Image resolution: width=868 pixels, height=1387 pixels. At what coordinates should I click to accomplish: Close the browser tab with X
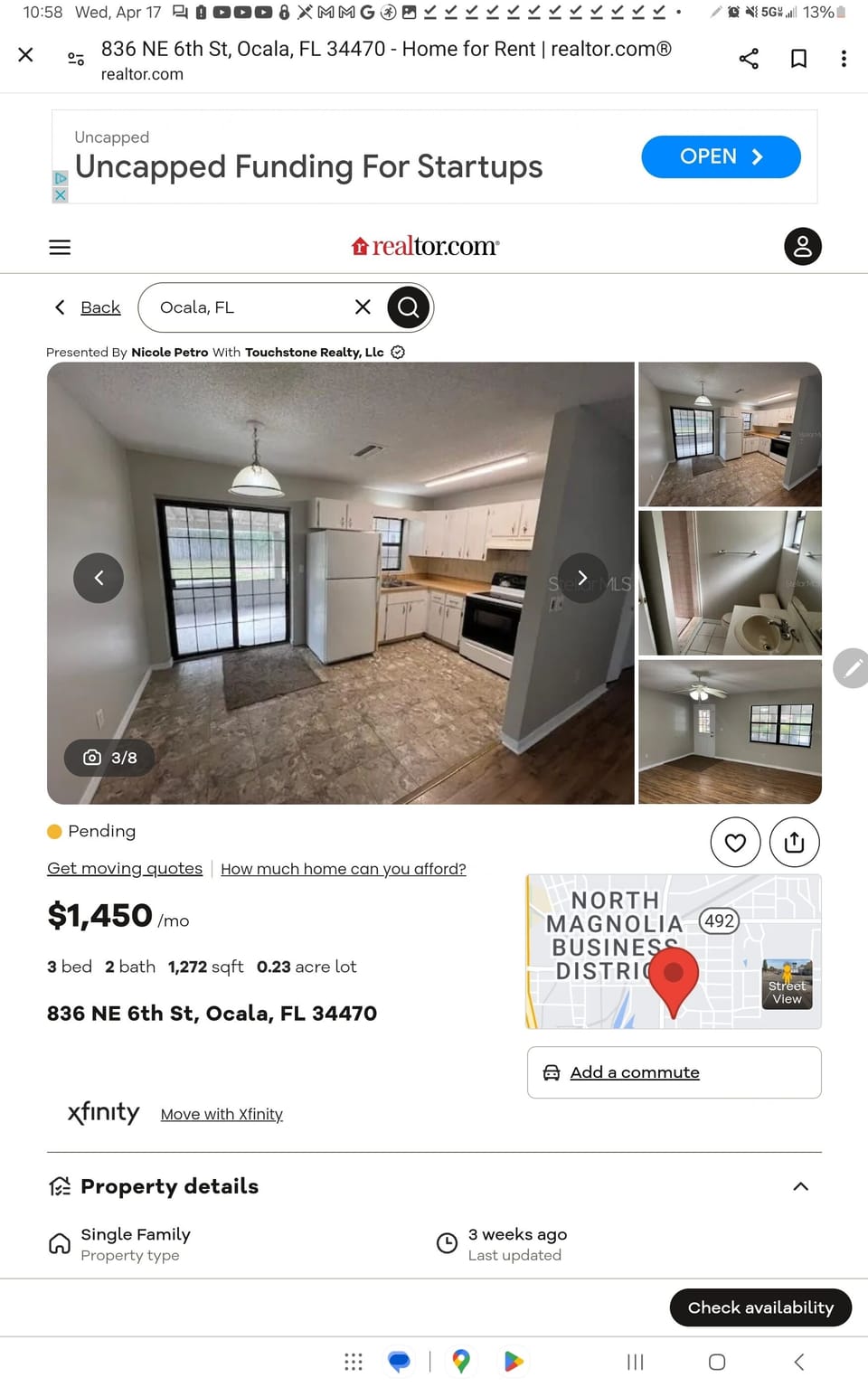pyautogui.click(x=26, y=55)
